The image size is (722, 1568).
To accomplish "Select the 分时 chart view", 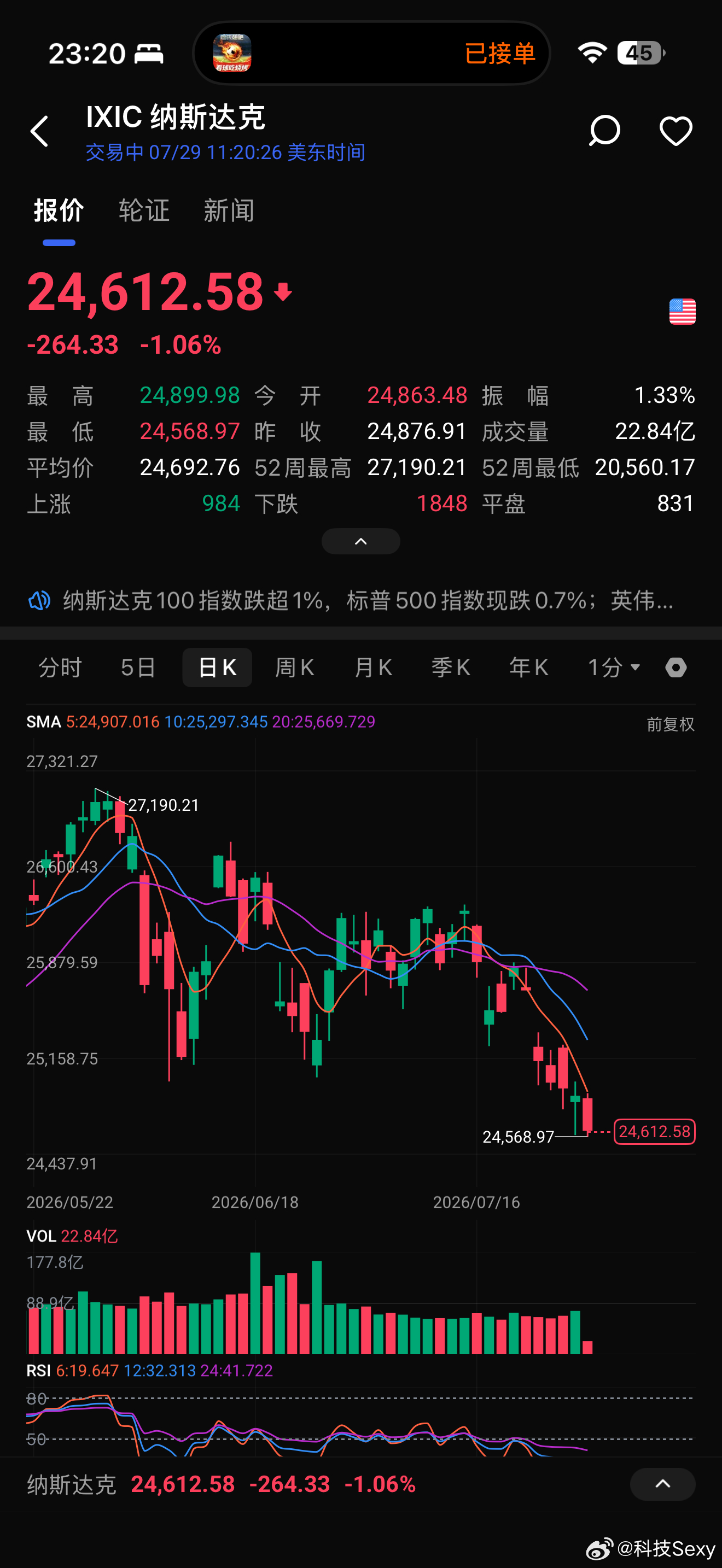I will tap(60, 668).
